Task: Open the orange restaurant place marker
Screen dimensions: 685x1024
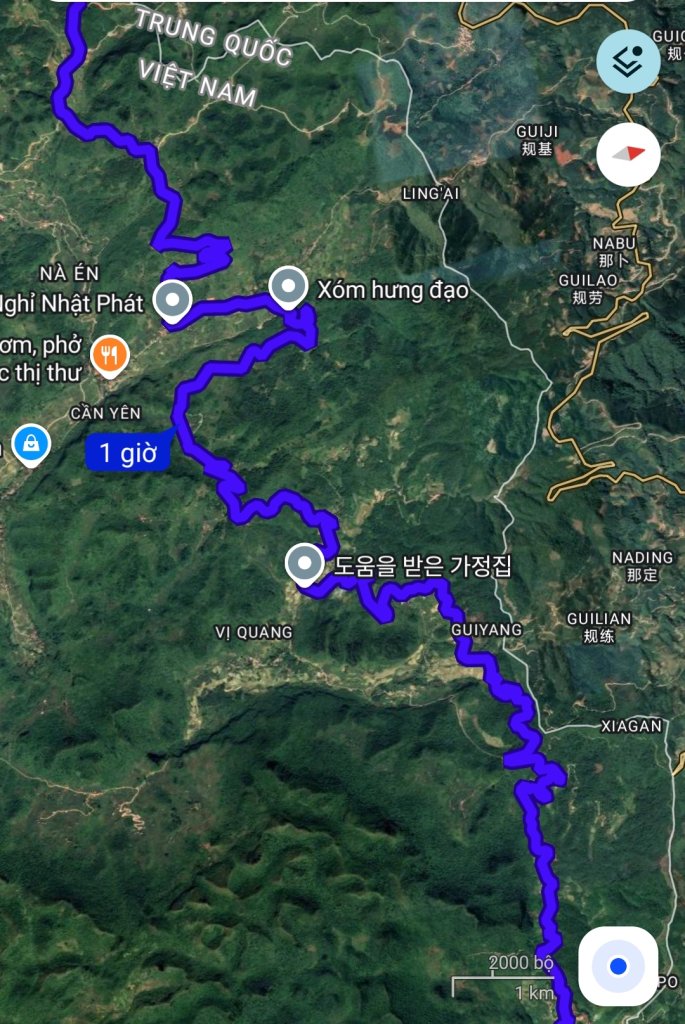Action: pos(109,354)
